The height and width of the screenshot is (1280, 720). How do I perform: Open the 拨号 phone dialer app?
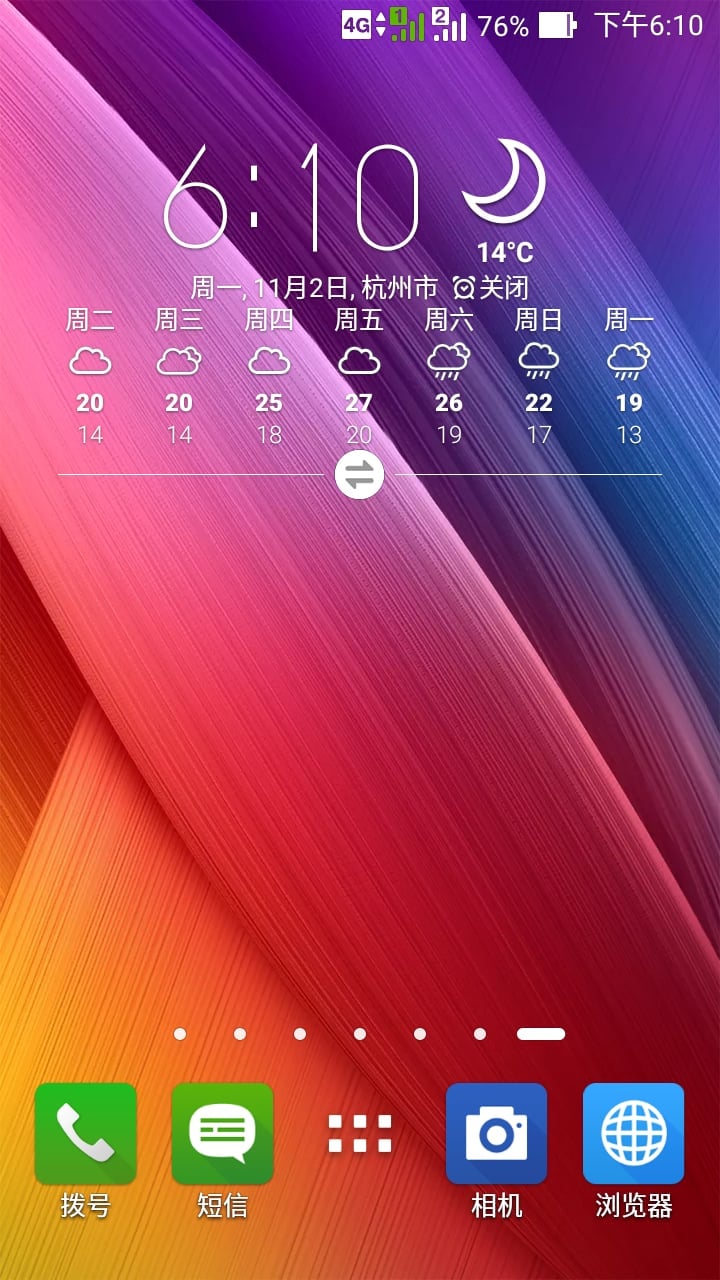pyautogui.click(x=85, y=1134)
